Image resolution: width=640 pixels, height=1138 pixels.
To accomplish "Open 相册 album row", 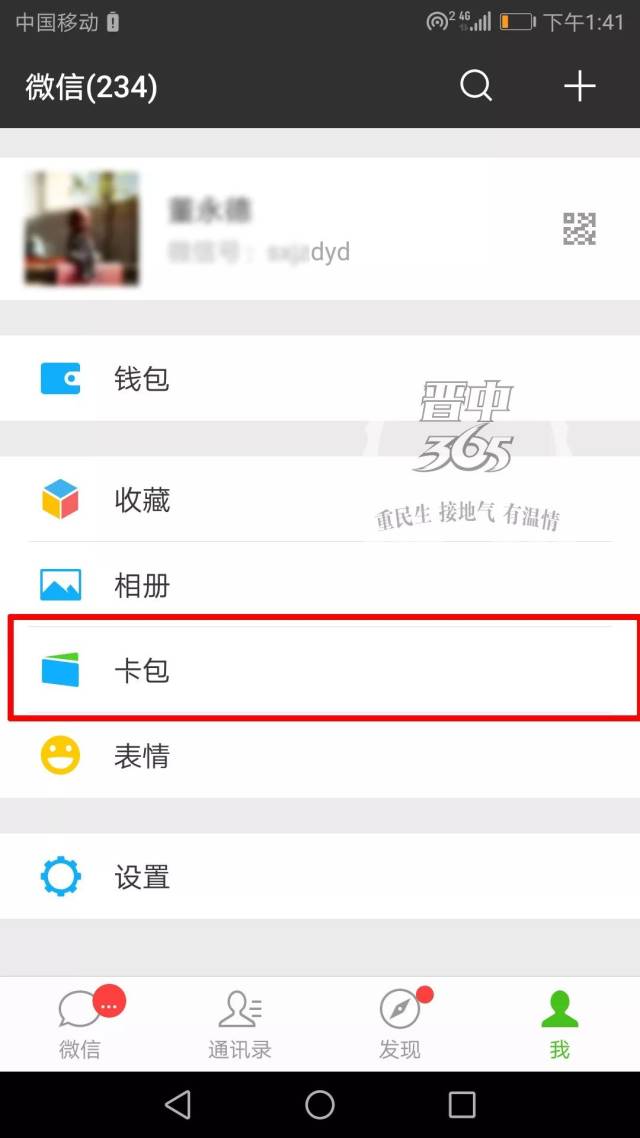I will pos(320,585).
